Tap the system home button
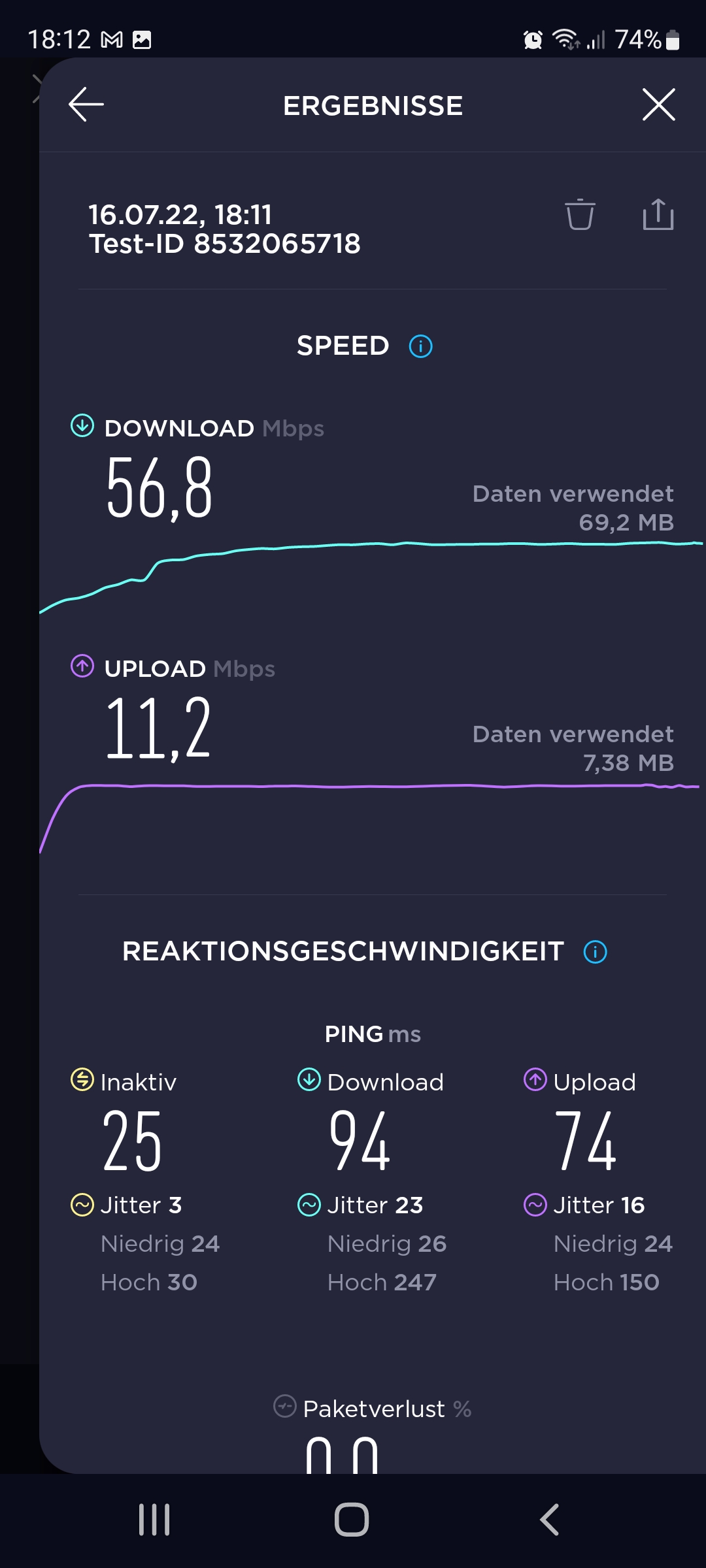 (x=352, y=1520)
